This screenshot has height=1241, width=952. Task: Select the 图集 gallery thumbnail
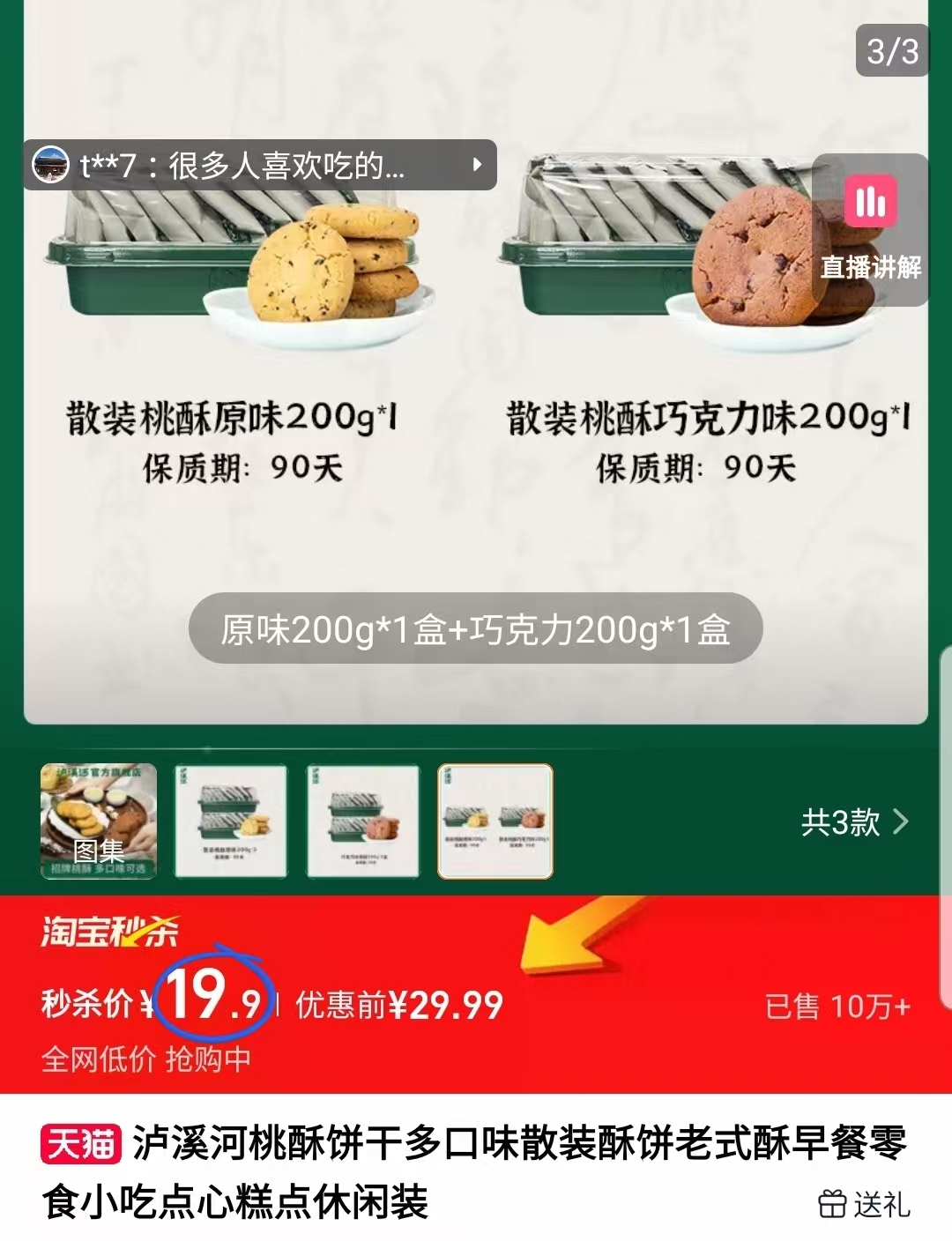[98, 821]
